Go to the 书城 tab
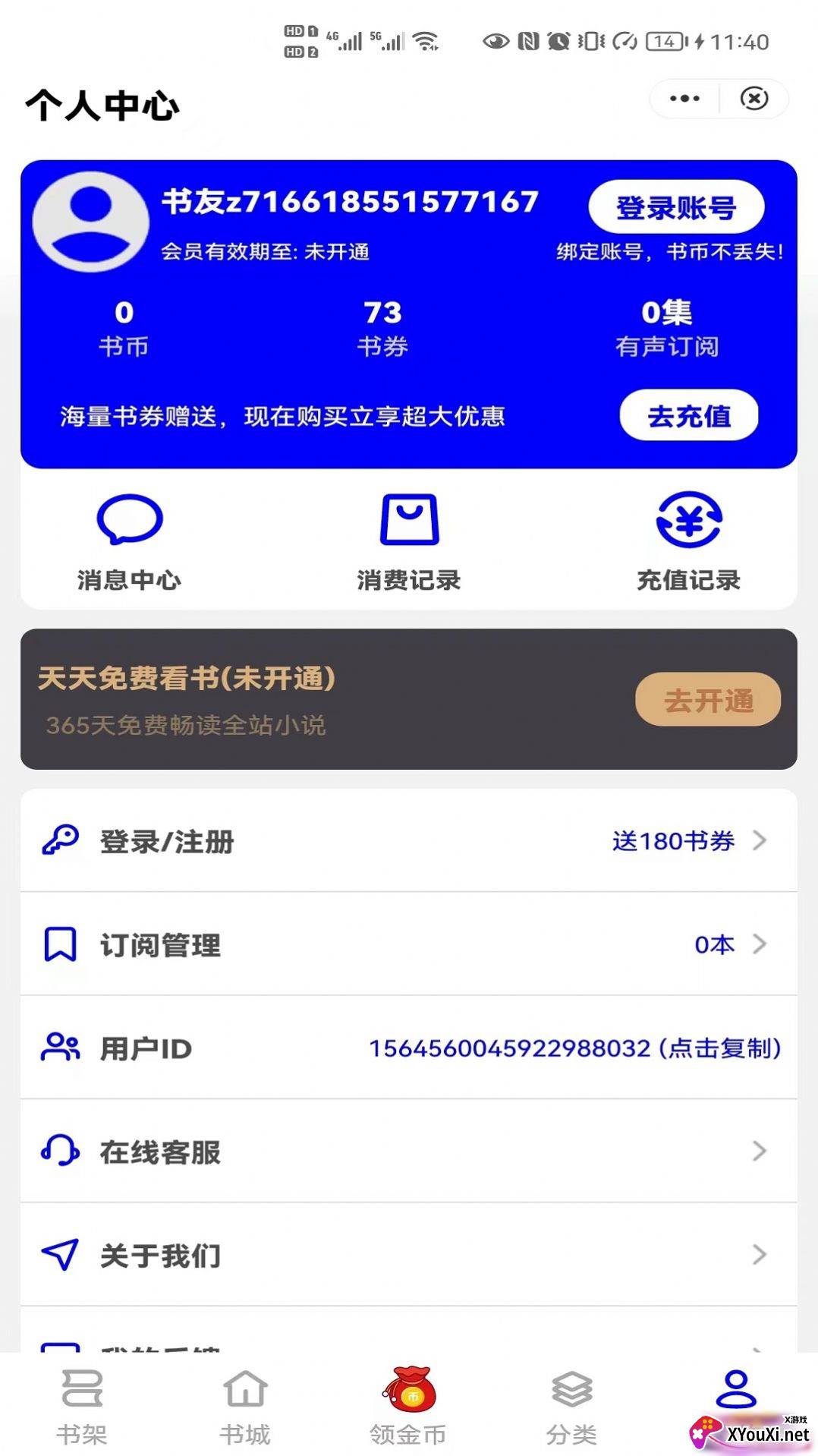Viewport: 818px width, 1456px height. (245, 1406)
